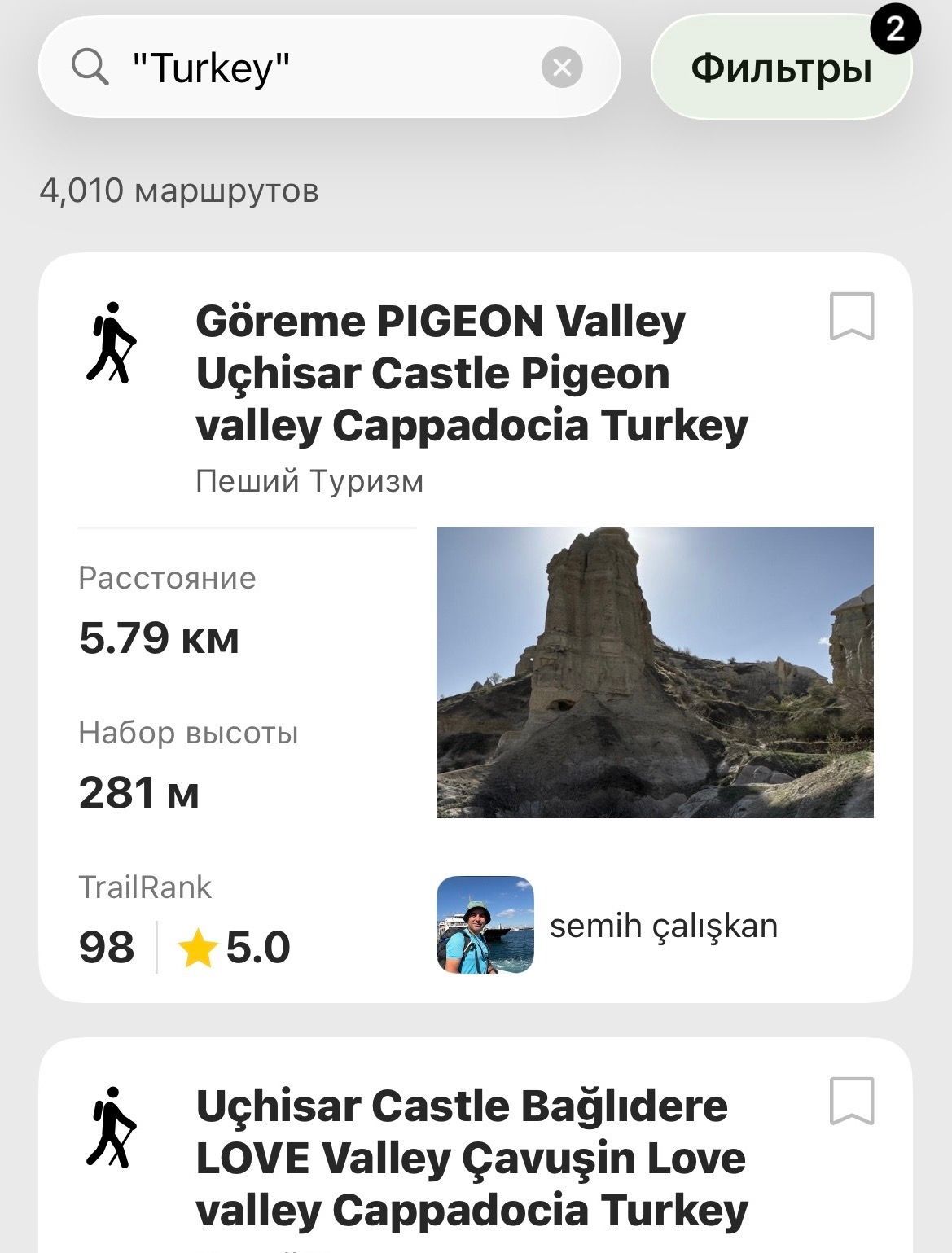Select the Пеший Туризм activity label
This screenshot has width=952, height=1253.
pyautogui.click(x=309, y=481)
